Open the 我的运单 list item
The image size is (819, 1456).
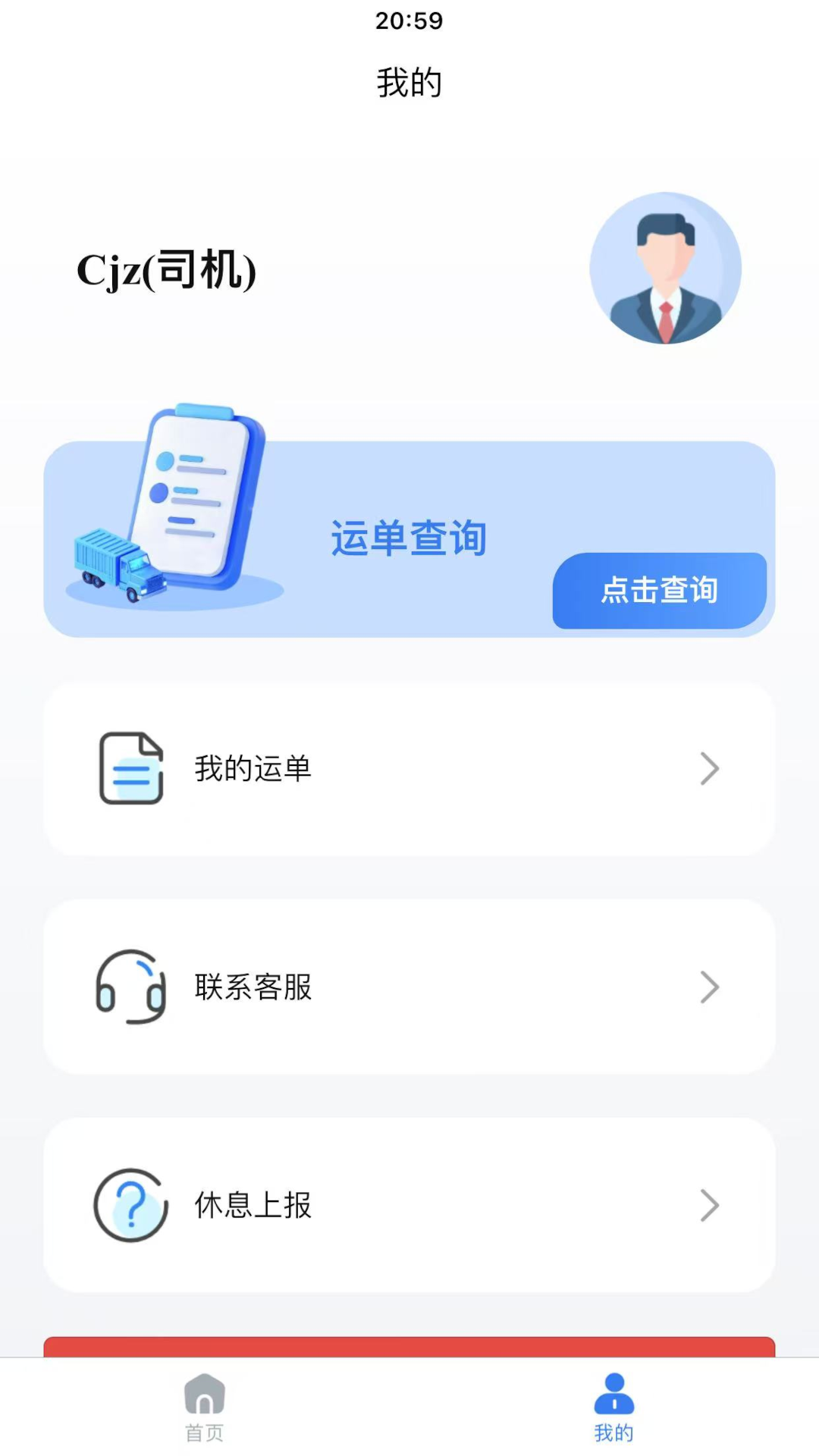pyautogui.click(x=409, y=768)
